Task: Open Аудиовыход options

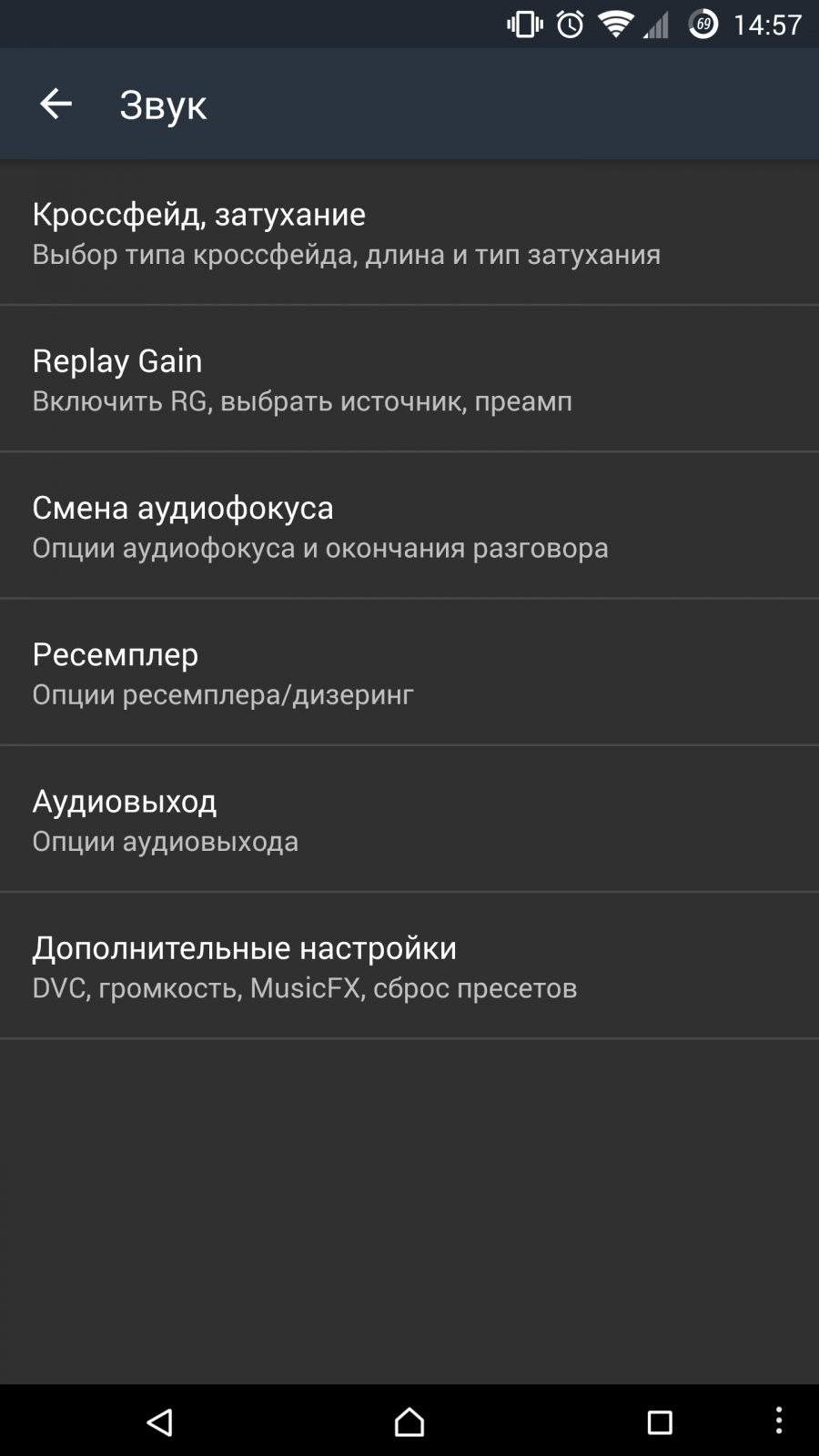Action: point(409,820)
